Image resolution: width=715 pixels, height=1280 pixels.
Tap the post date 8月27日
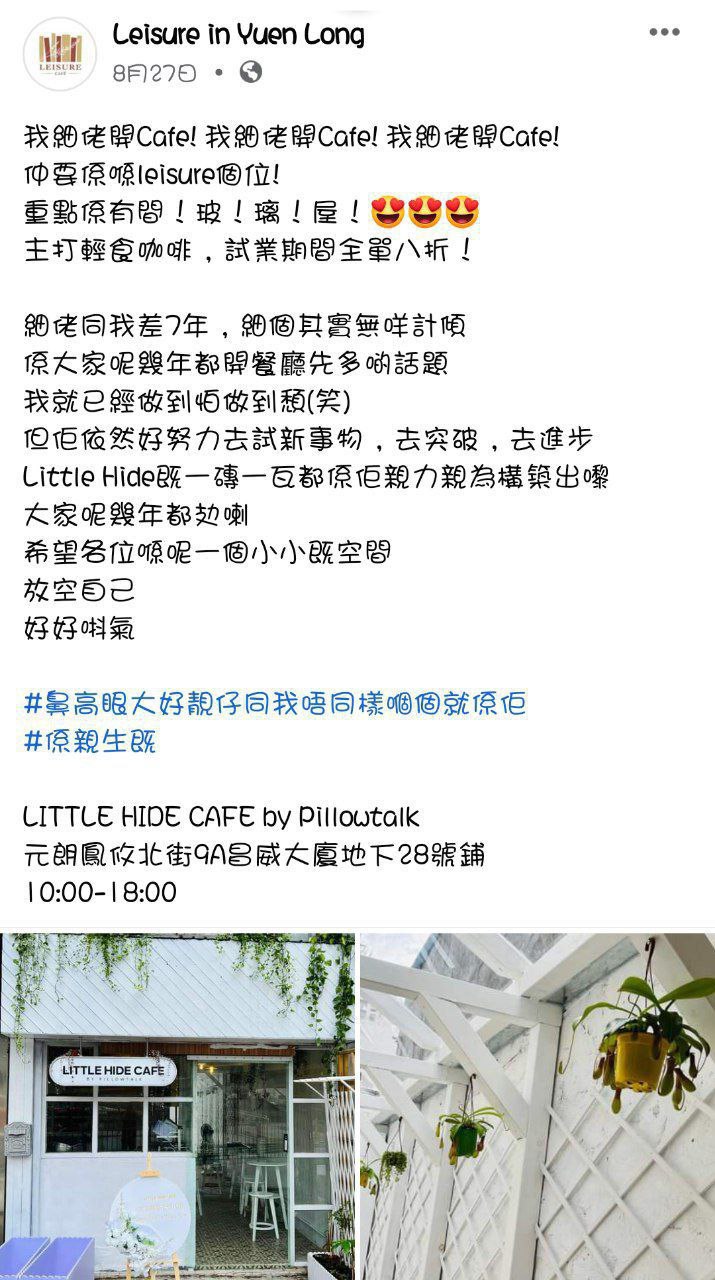point(155,72)
